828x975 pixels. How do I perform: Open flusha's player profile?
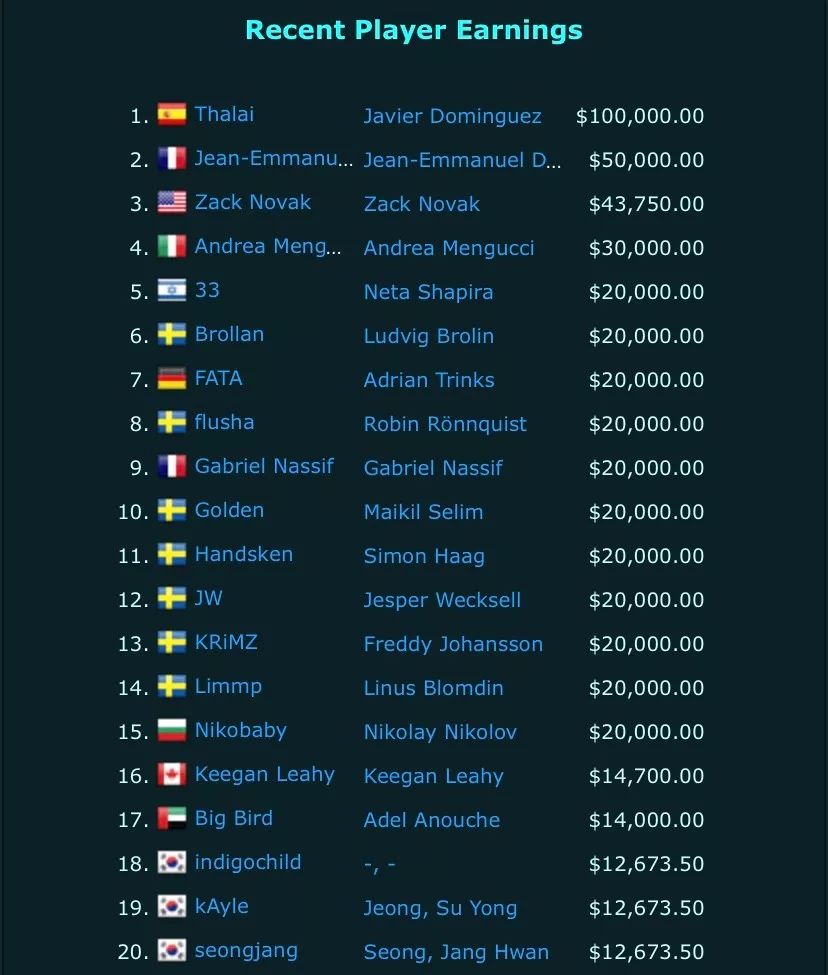coord(224,422)
